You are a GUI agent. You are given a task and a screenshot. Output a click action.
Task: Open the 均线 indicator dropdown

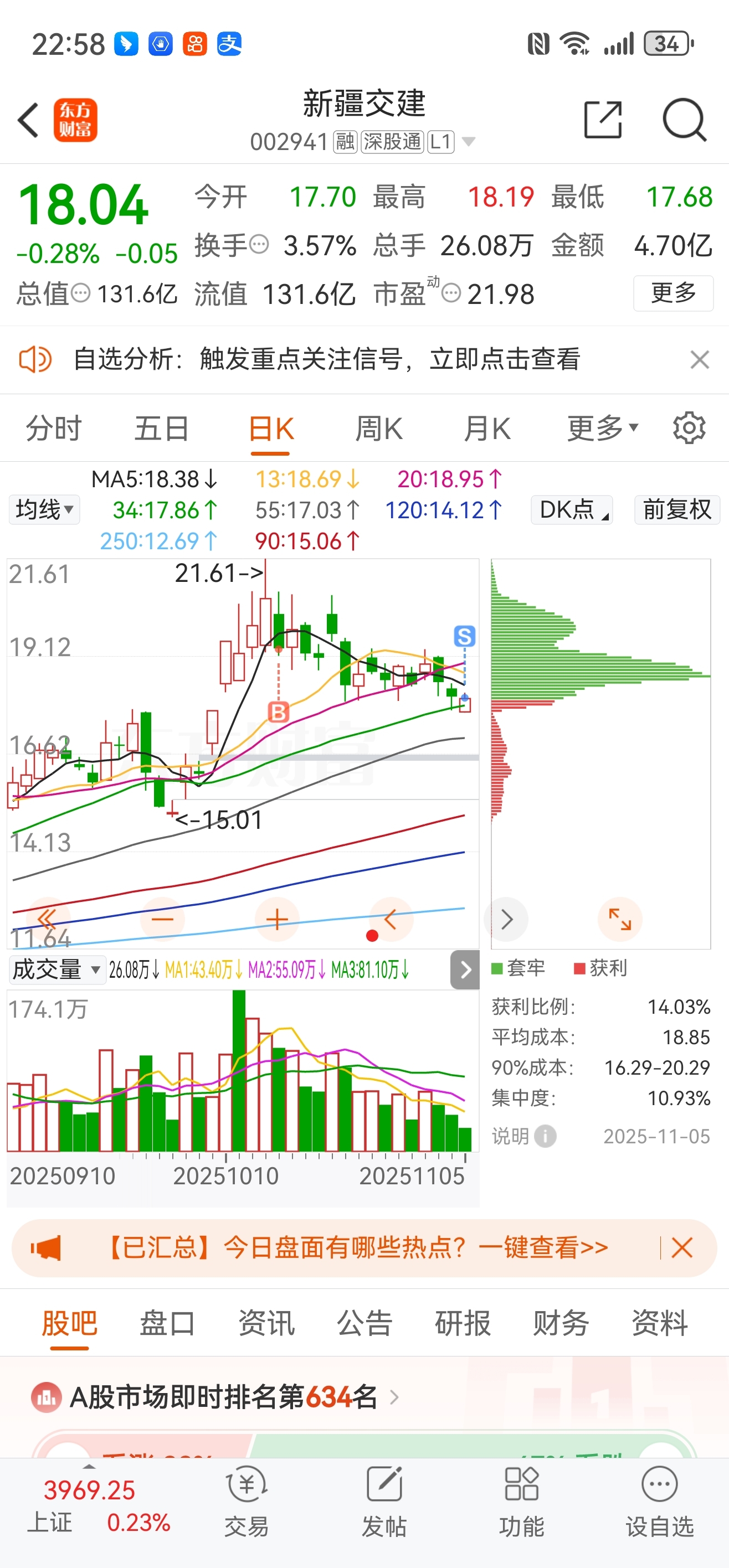point(44,509)
